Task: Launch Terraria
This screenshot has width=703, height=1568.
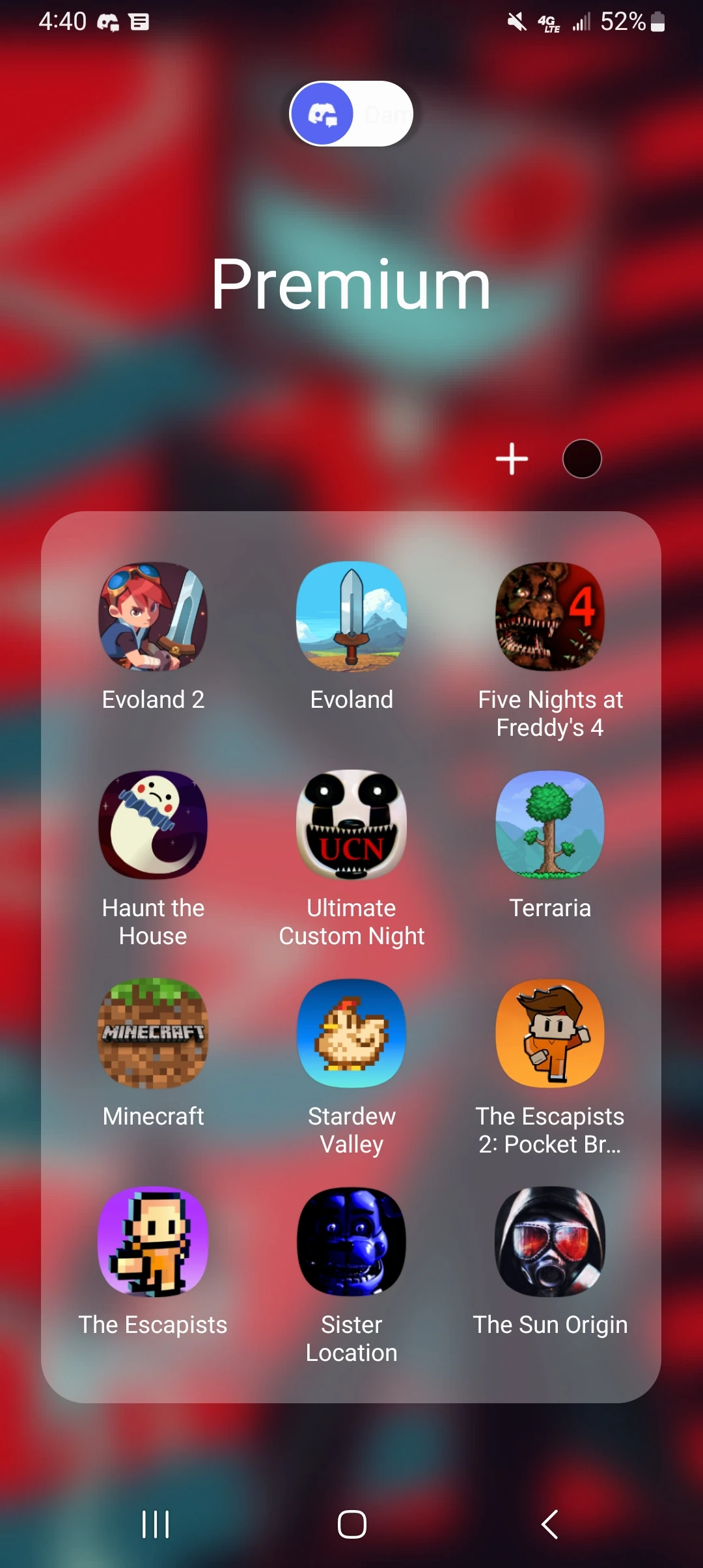Action: 550,824
